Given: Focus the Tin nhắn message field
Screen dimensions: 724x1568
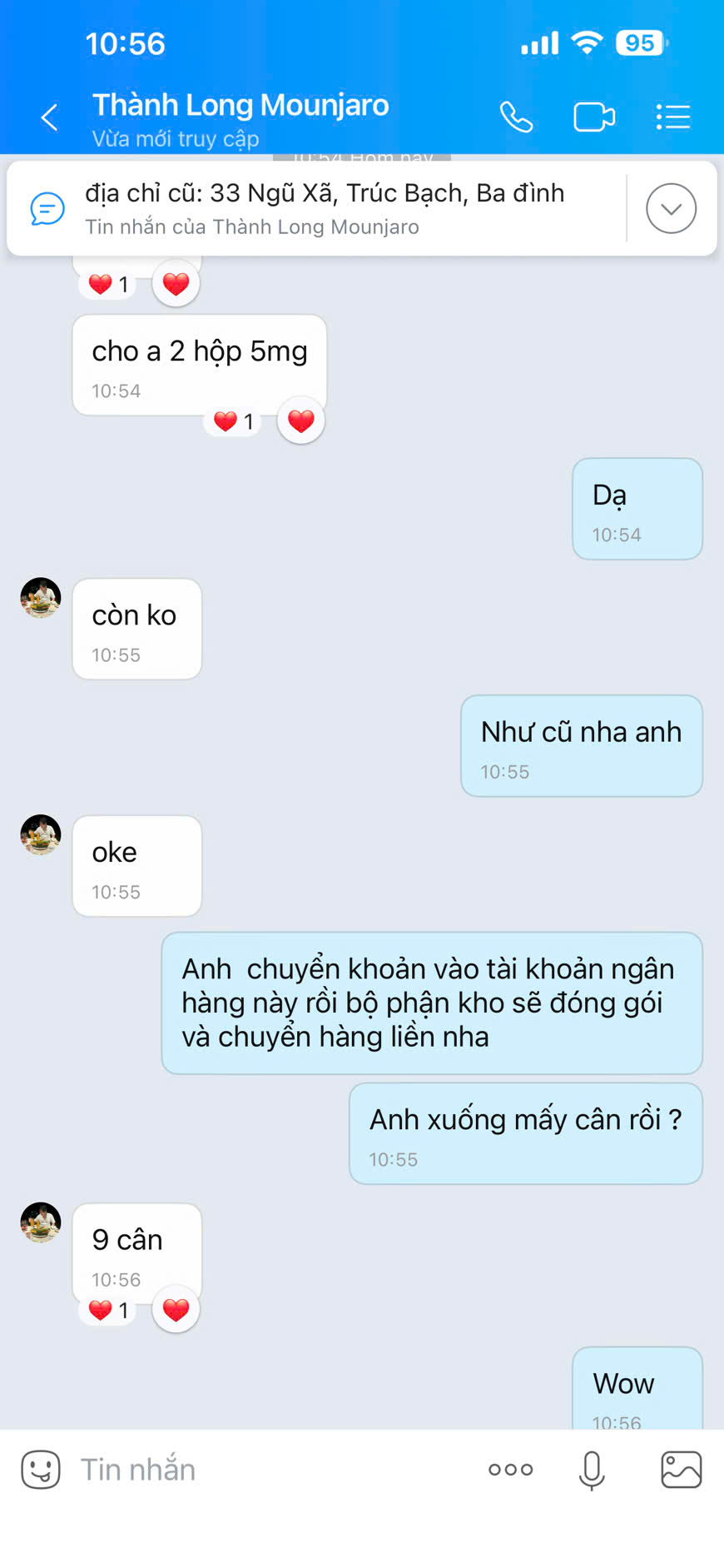Looking at the screenshot, I should point(275,1470).
